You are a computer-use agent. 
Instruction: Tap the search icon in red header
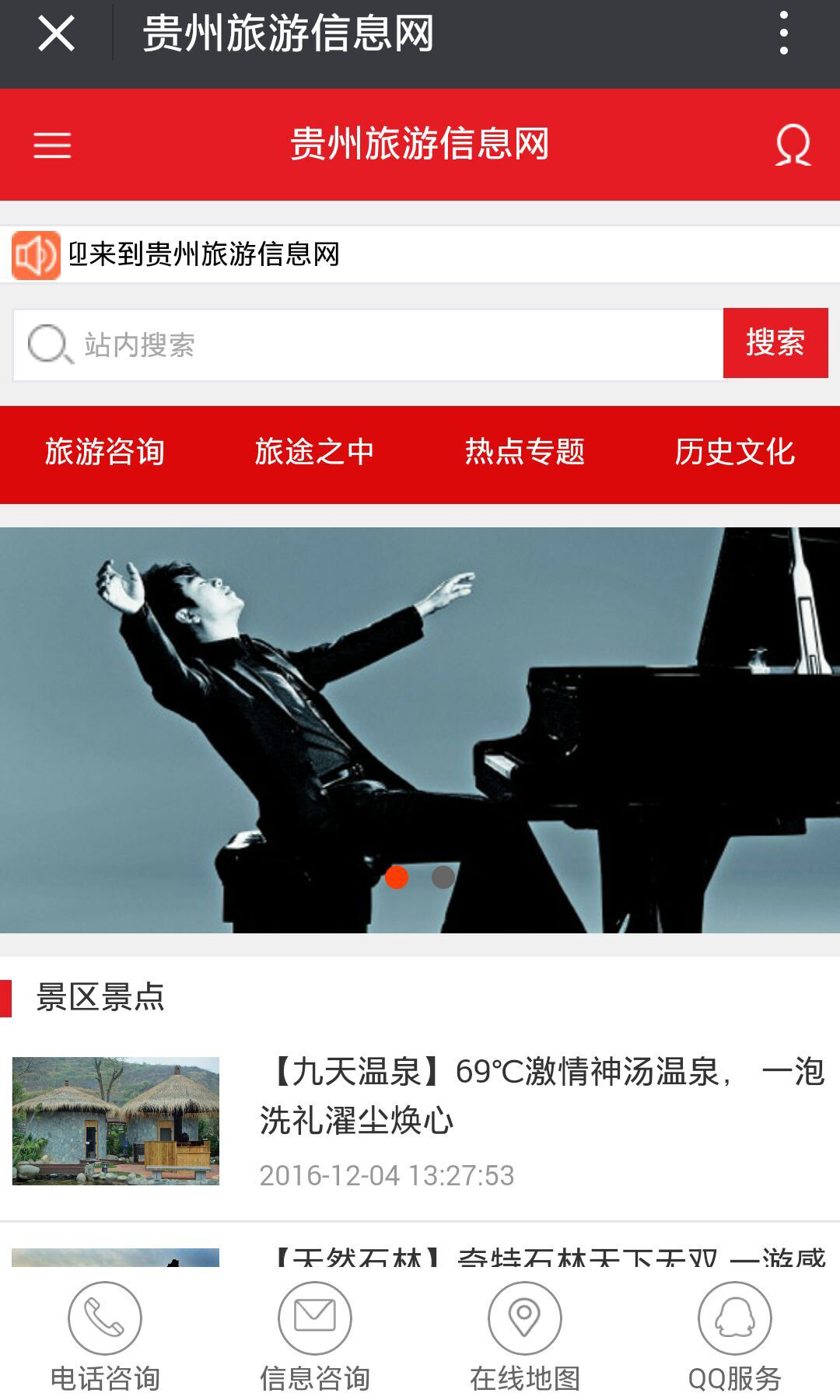(x=793, y=145)
